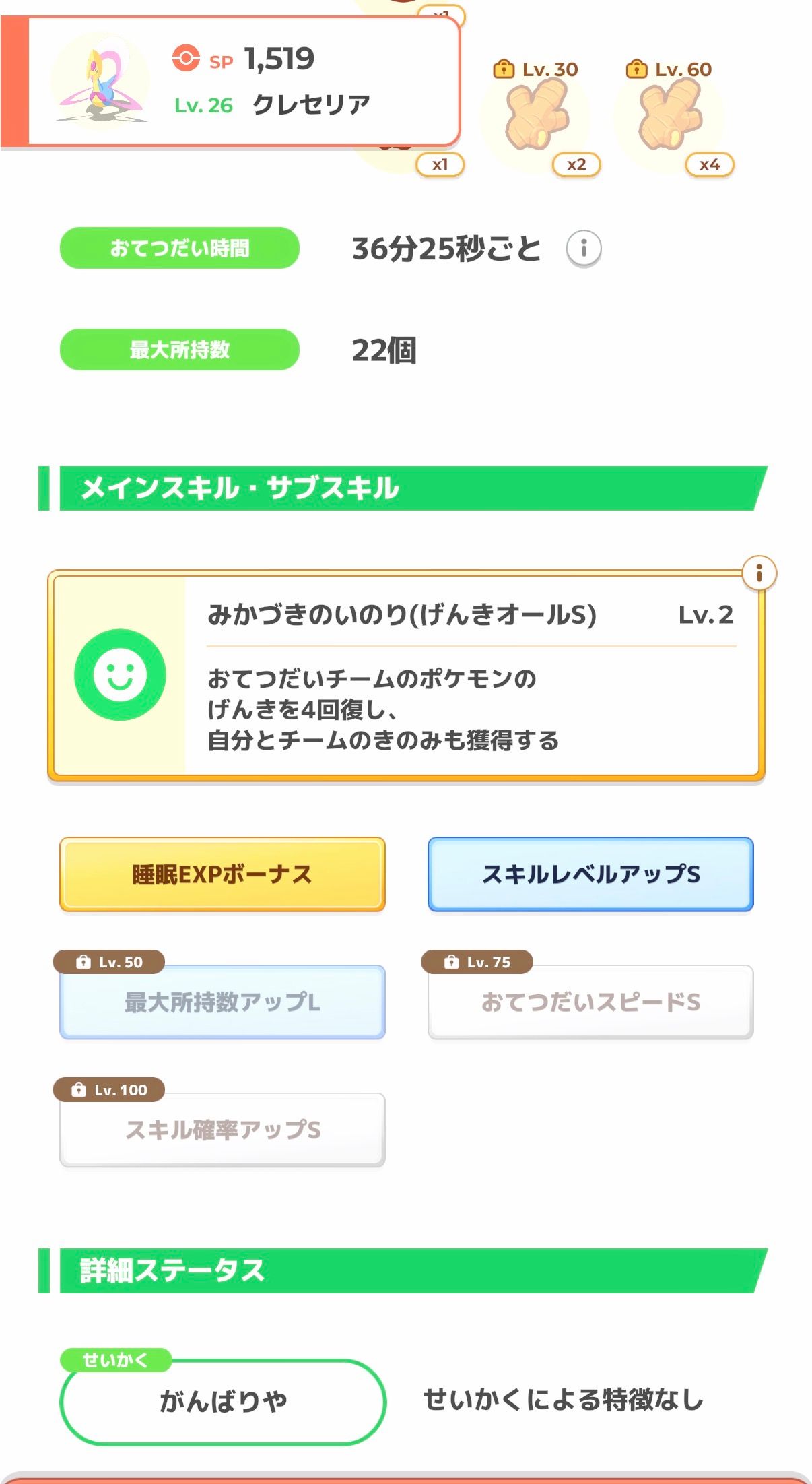Tap the 睡眠EXPボーナス sub skill
Image resolution: width=812 pixels, height=1484 pixels.
click(222, 874)
